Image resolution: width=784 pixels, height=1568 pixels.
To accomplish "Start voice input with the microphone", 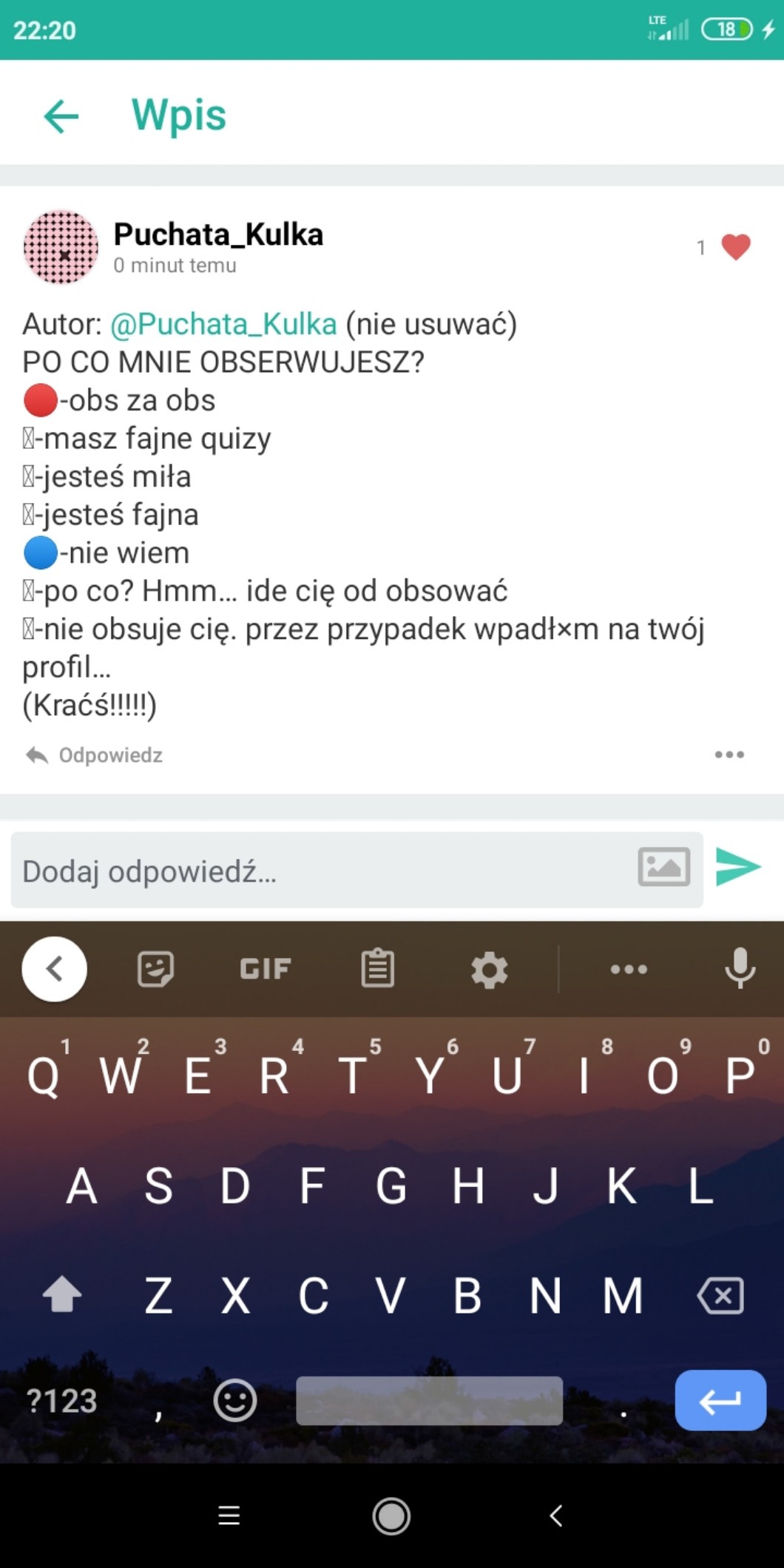I will pos(740,968).
